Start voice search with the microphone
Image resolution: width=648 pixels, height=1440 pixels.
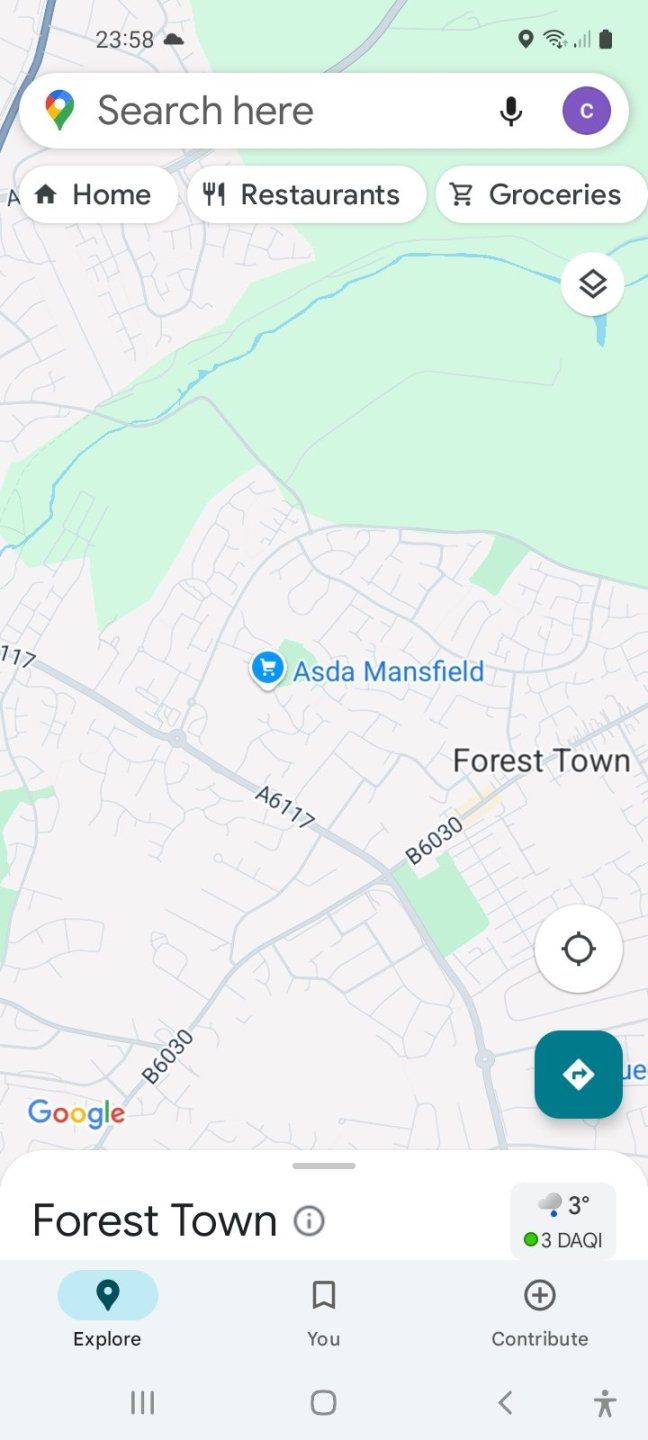pos(511,111)
